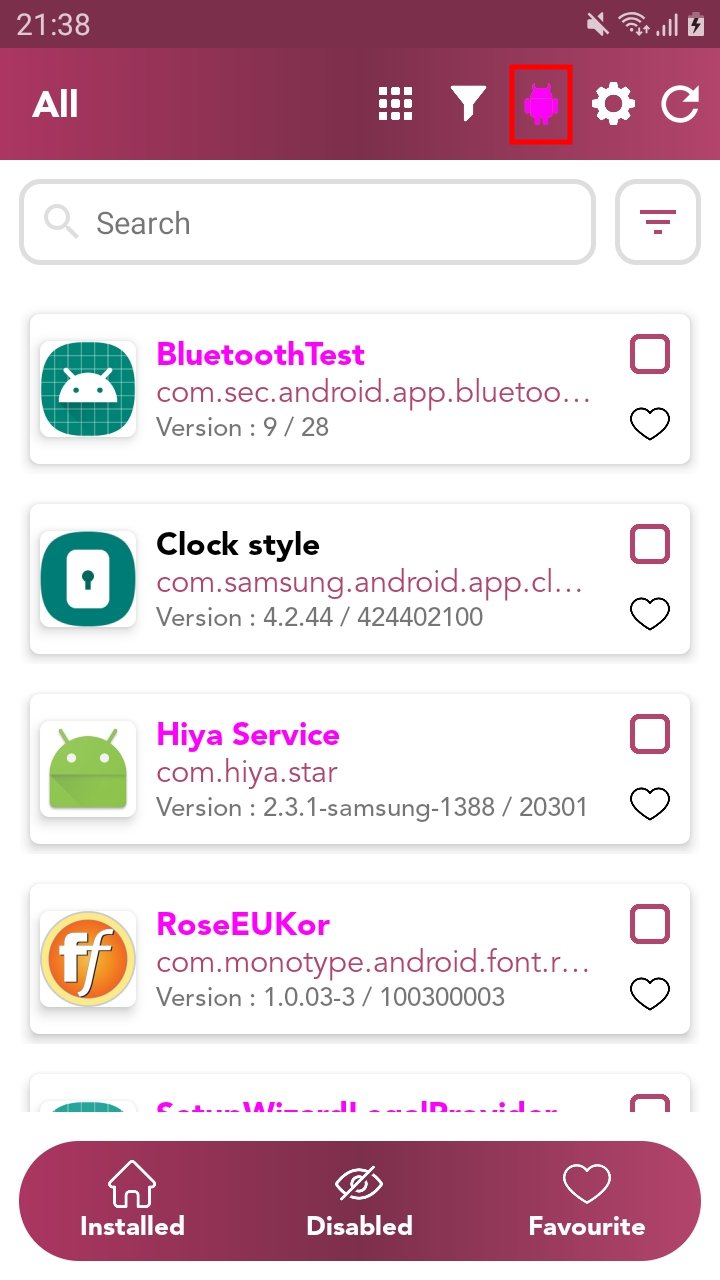
Task: Open the Clock style app card
Action: tap(360, 579)
